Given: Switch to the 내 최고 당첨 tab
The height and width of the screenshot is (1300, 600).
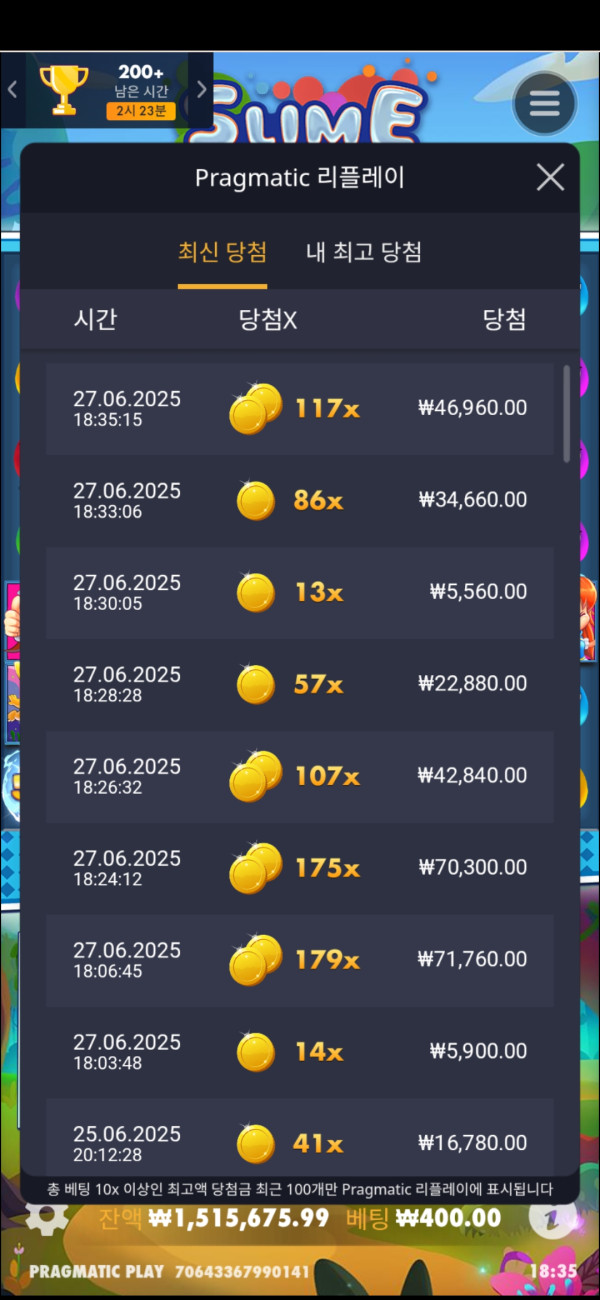Looking at the screenshot, I should 363,252.
